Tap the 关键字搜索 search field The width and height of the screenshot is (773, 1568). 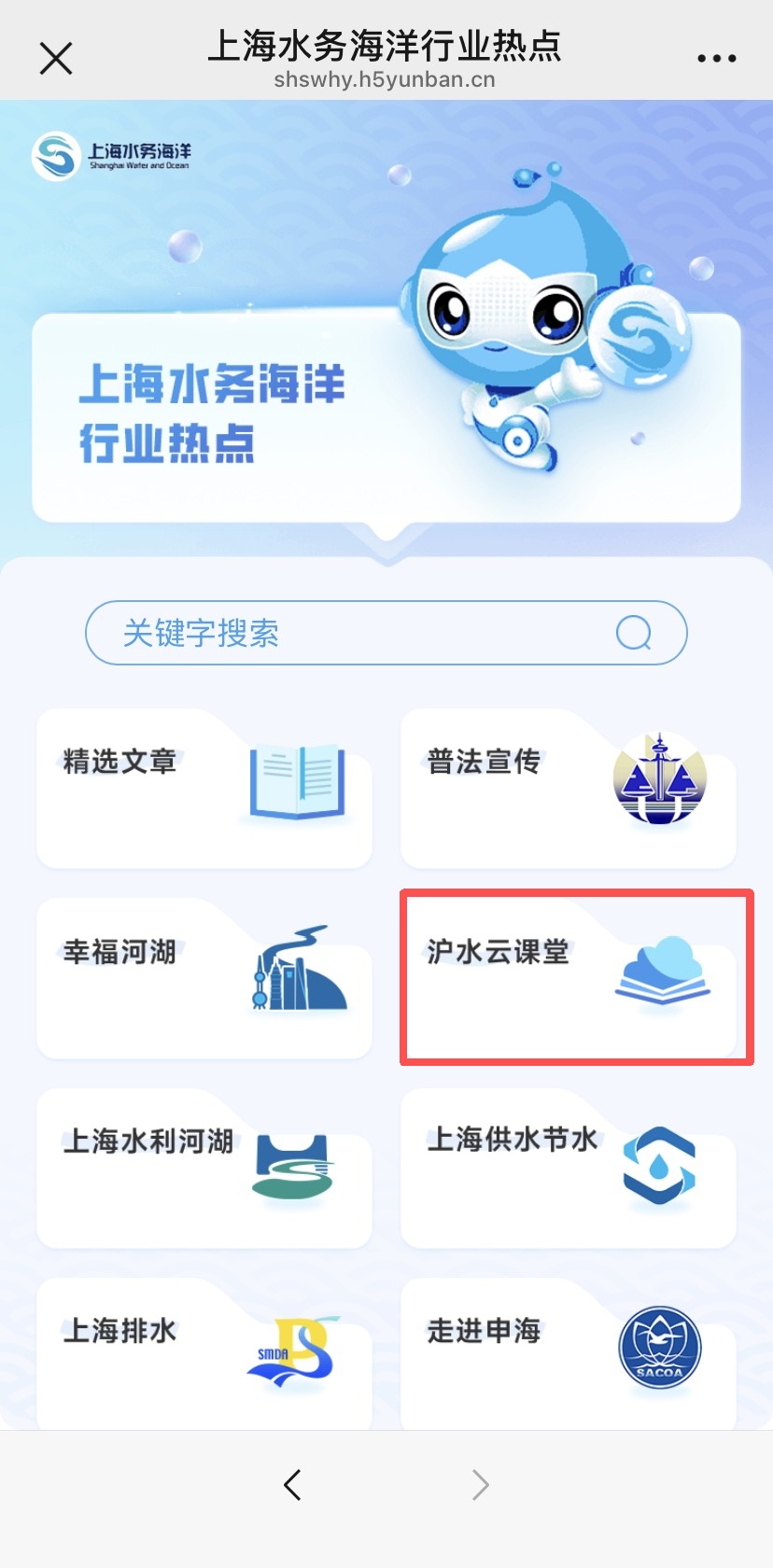pos(386,633)
